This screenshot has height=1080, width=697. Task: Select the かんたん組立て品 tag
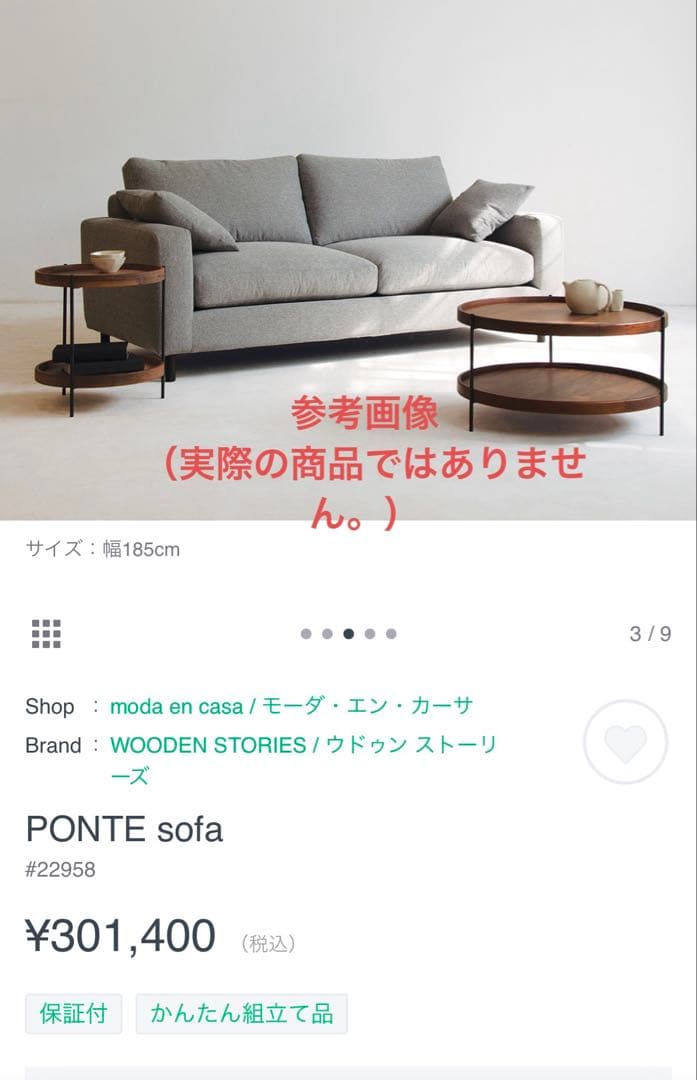point(241,1013)
